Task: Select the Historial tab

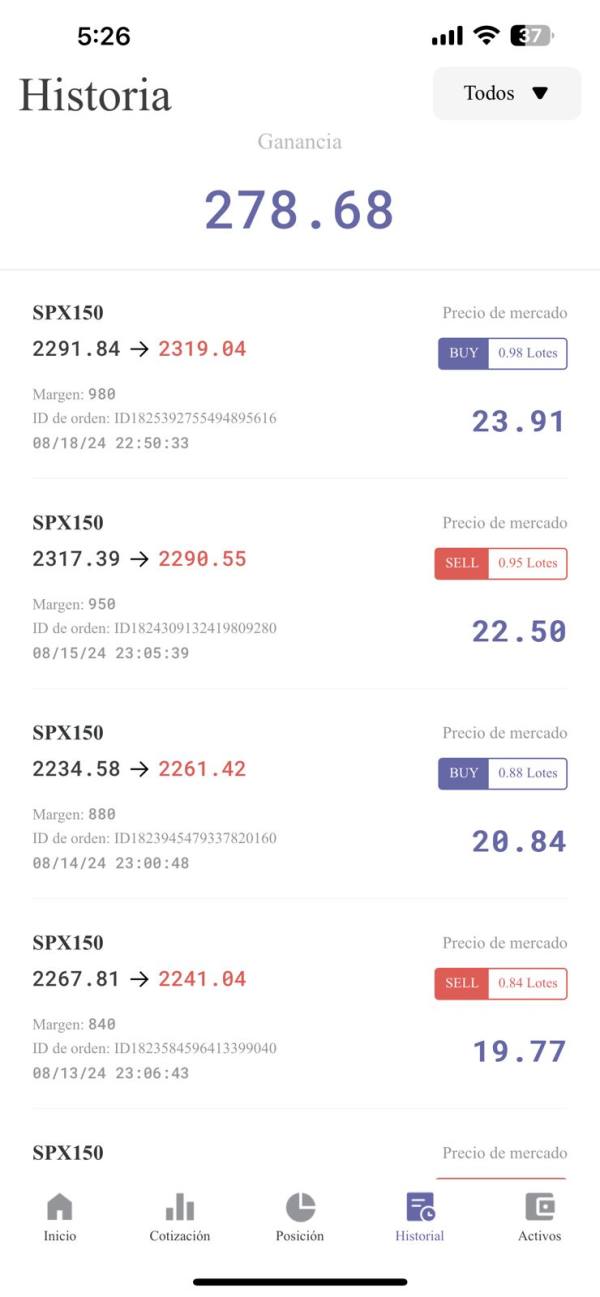Action: click(420, 1217)
